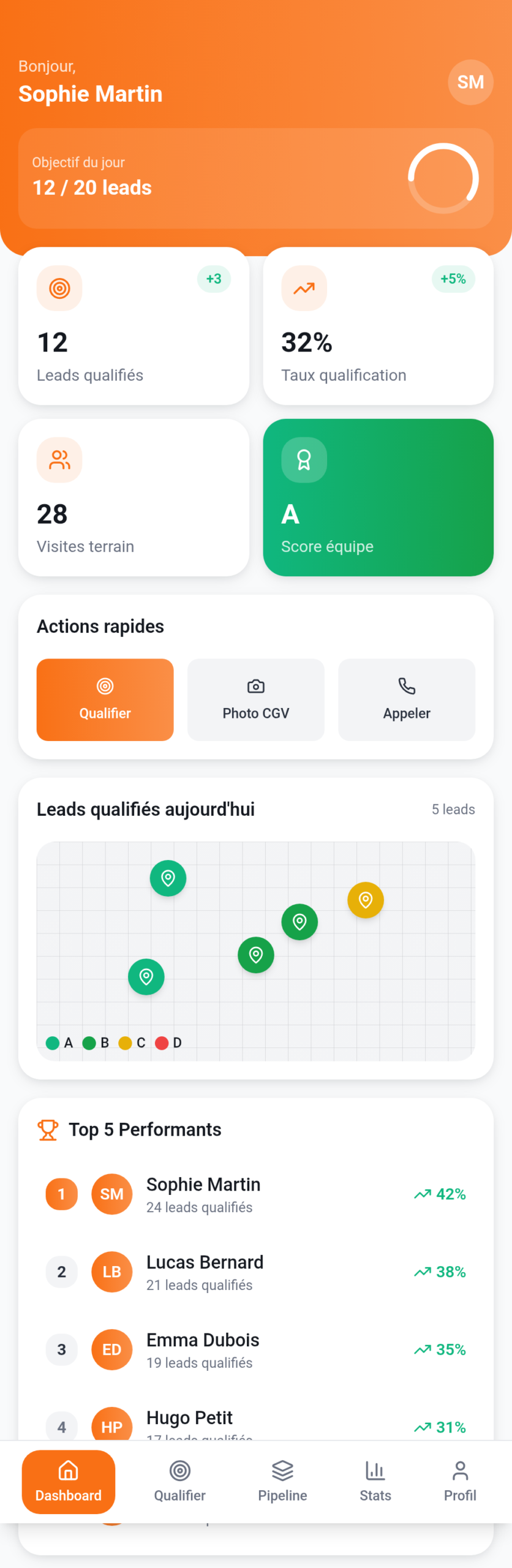This screenshot has height=1568, width=512.
Task: Launch the Photo CGV action
Action: coord(255,699)
